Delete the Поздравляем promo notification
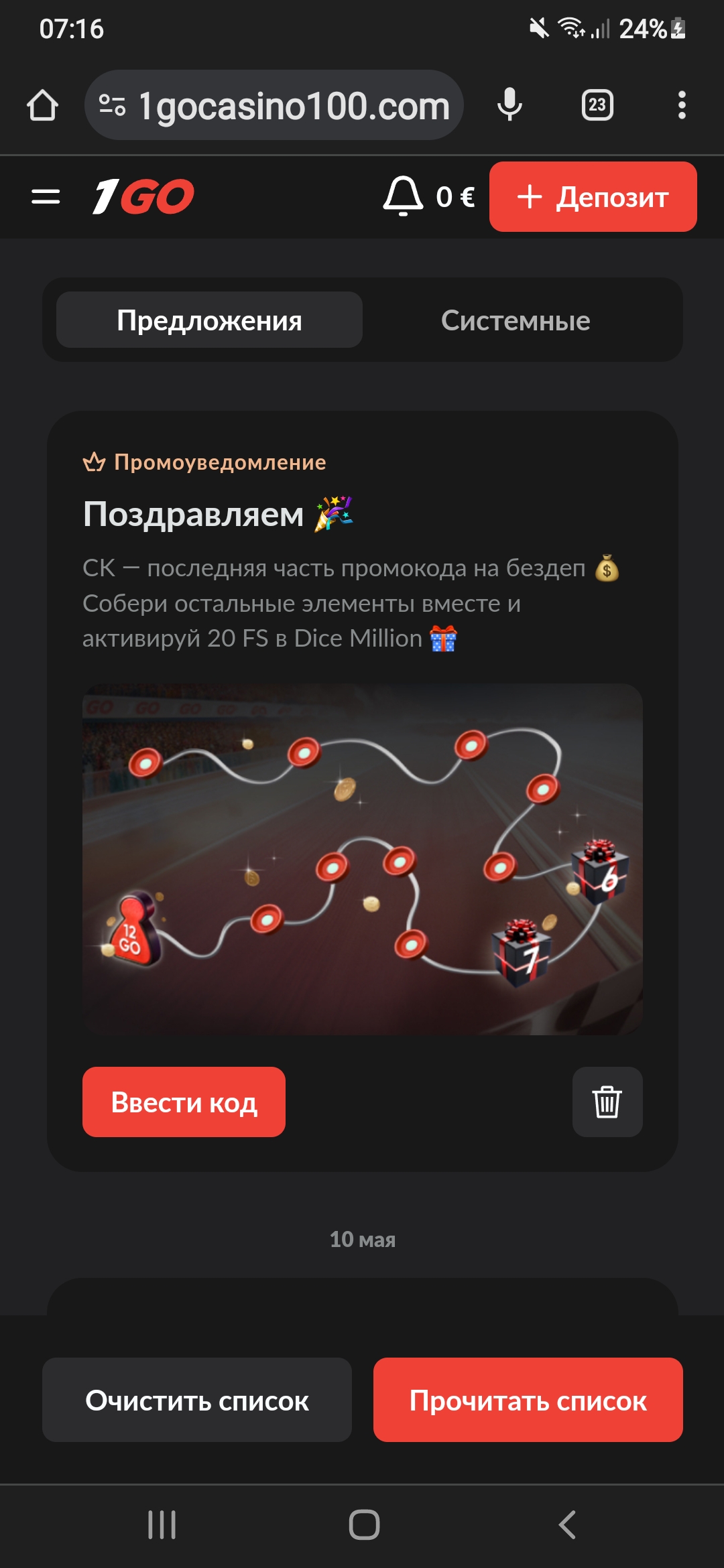Screen dimensions: 724x1568 [607, 1102]
